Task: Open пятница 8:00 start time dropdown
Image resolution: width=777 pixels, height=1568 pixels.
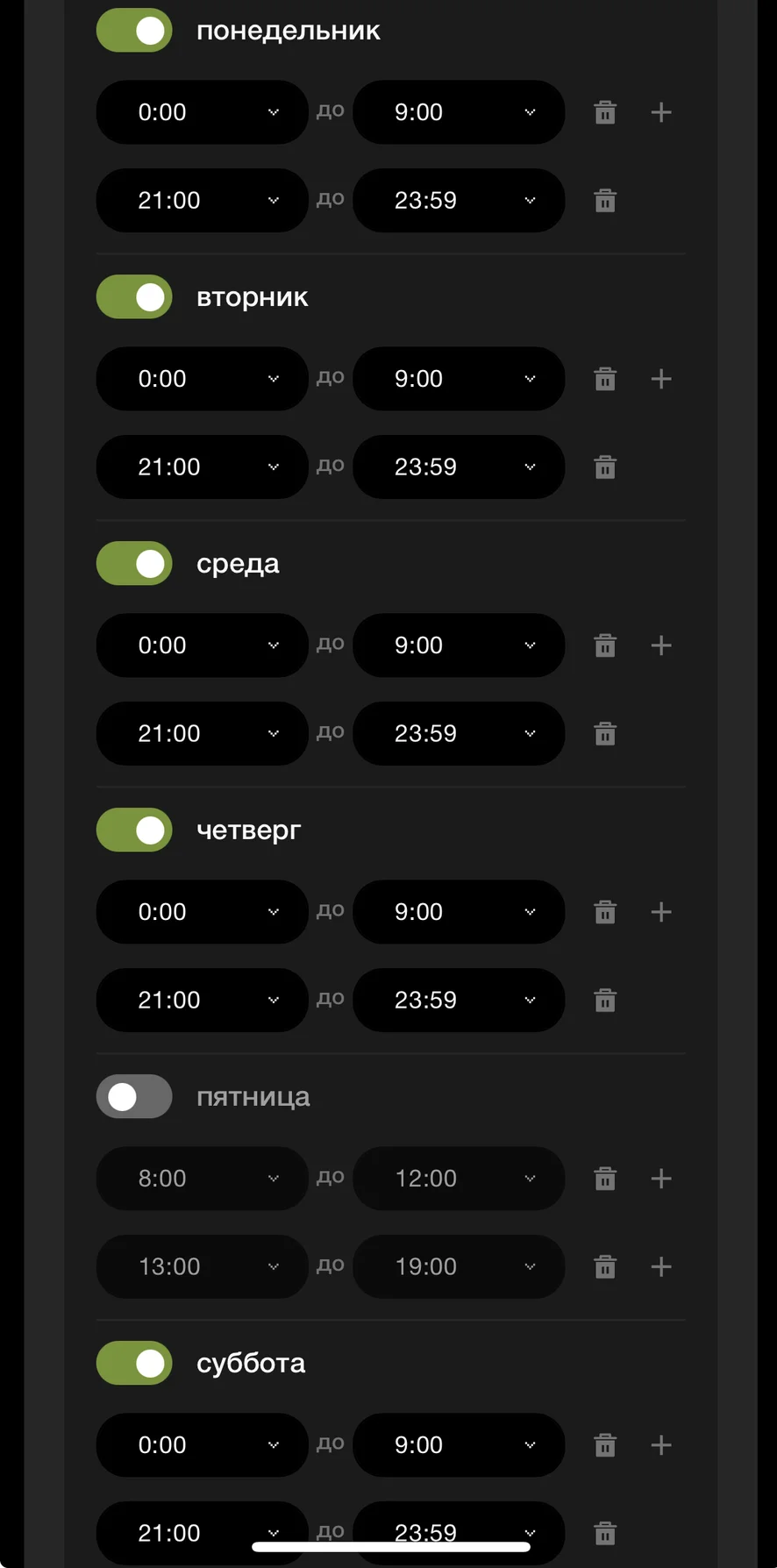Action: (202, 1179)
